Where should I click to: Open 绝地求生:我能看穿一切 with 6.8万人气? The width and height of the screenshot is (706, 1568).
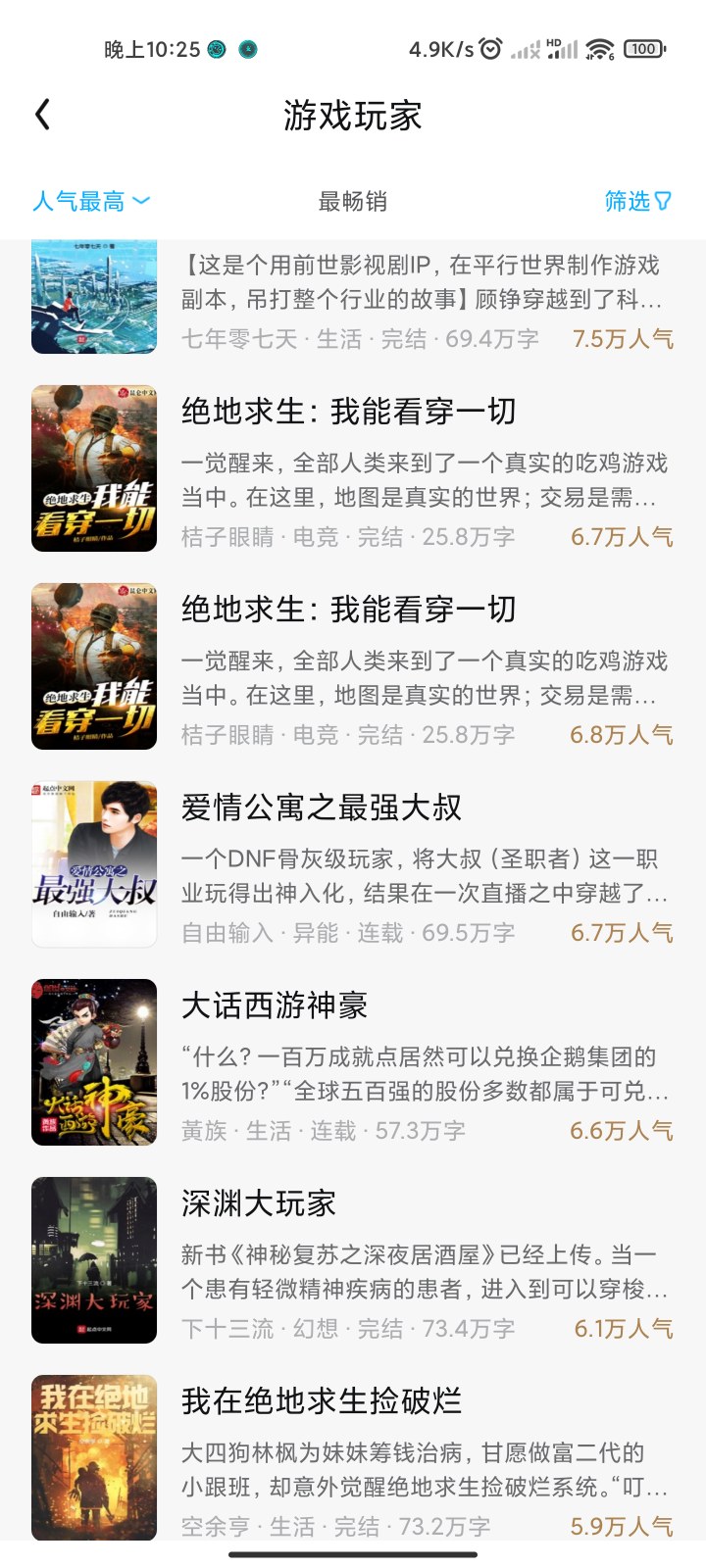(x=353, y=666)
